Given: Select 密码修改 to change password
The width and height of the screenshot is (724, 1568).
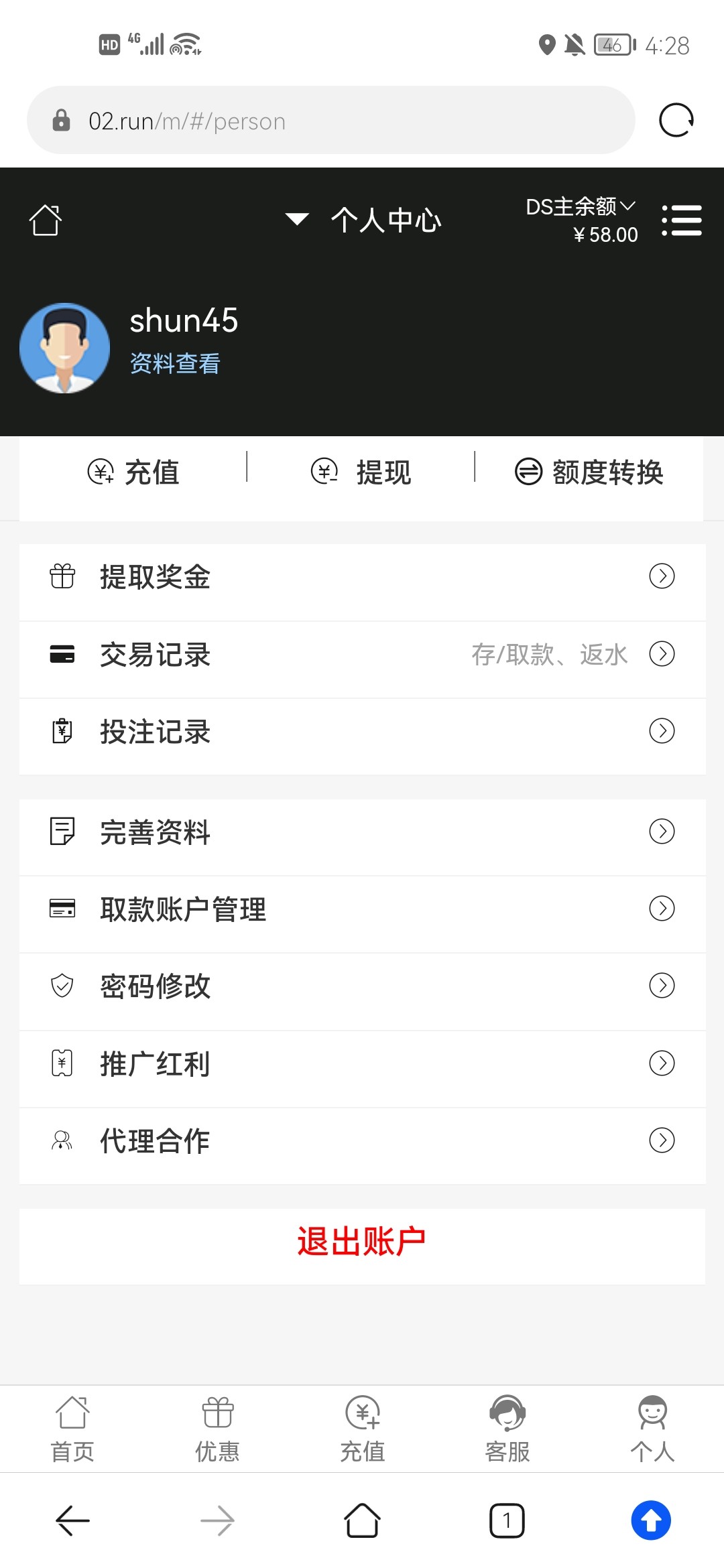Looking at the screenshot, I should [362, 986].
